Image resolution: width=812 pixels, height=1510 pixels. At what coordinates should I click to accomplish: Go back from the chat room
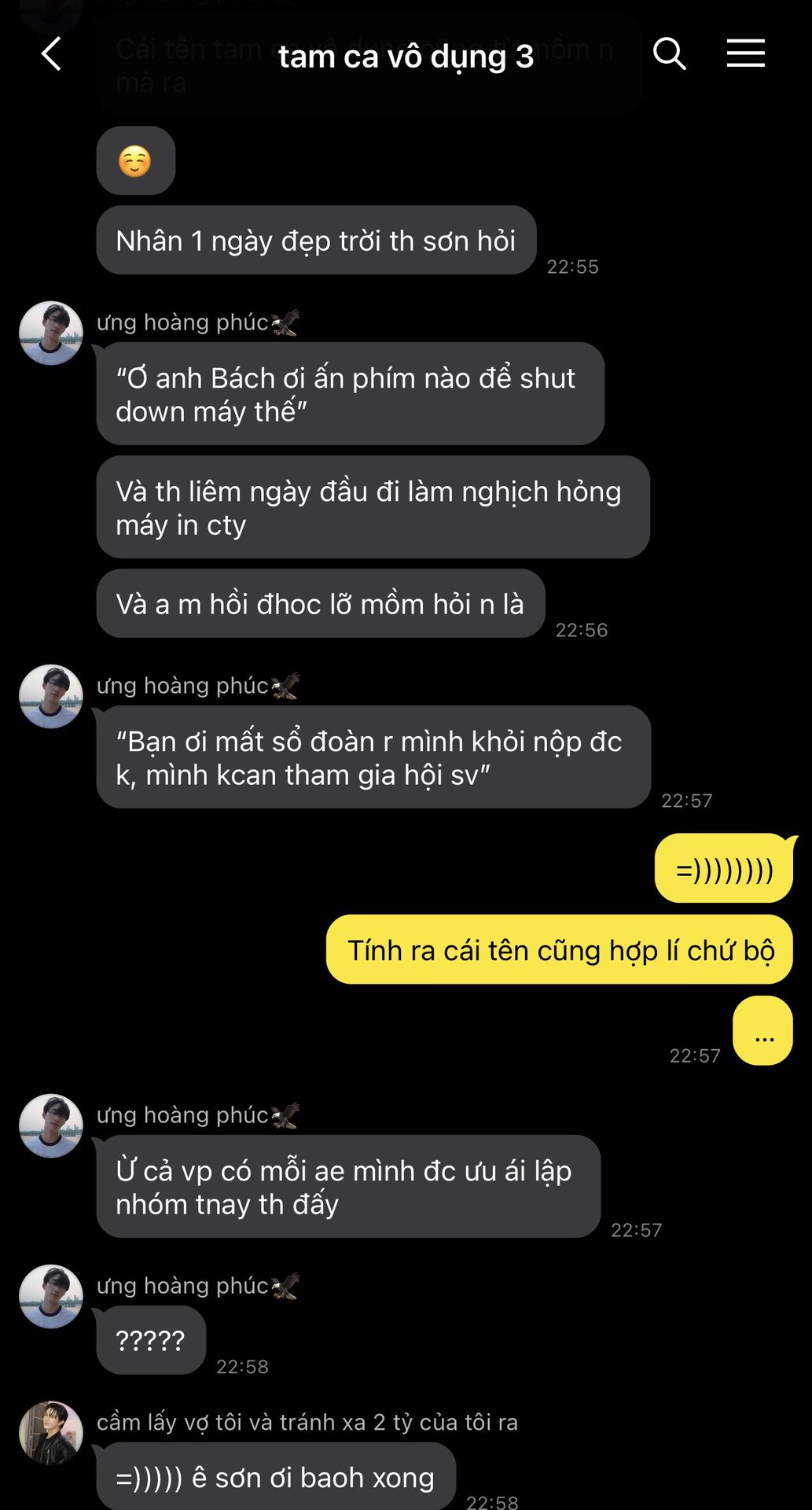pyautogui.click(x=51, y=54)
